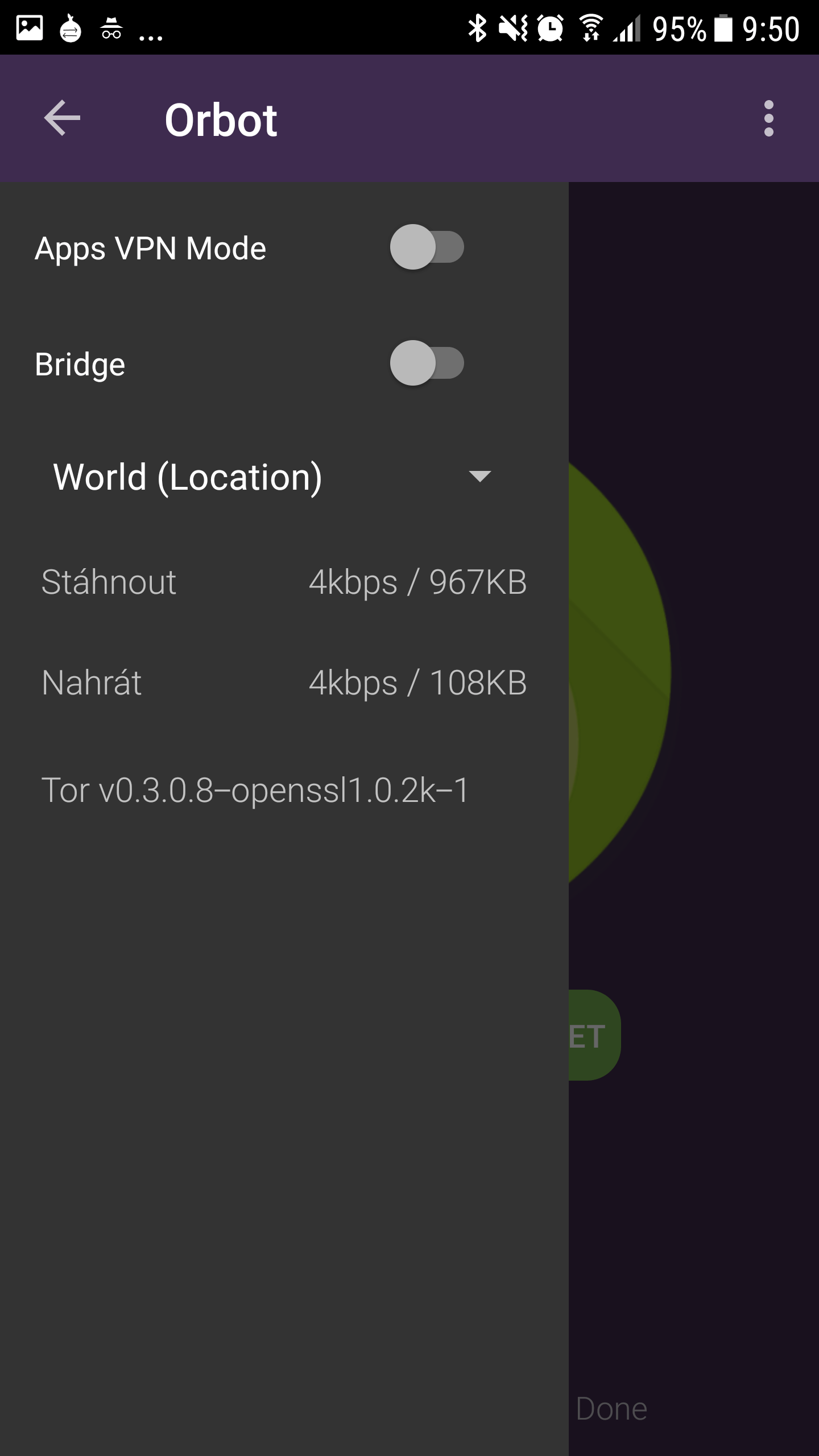Image resolution: width=819 pixels, height=1456 pixels.
Task: Enable Apps VPN Mode switch
Action: coord(427,247)
